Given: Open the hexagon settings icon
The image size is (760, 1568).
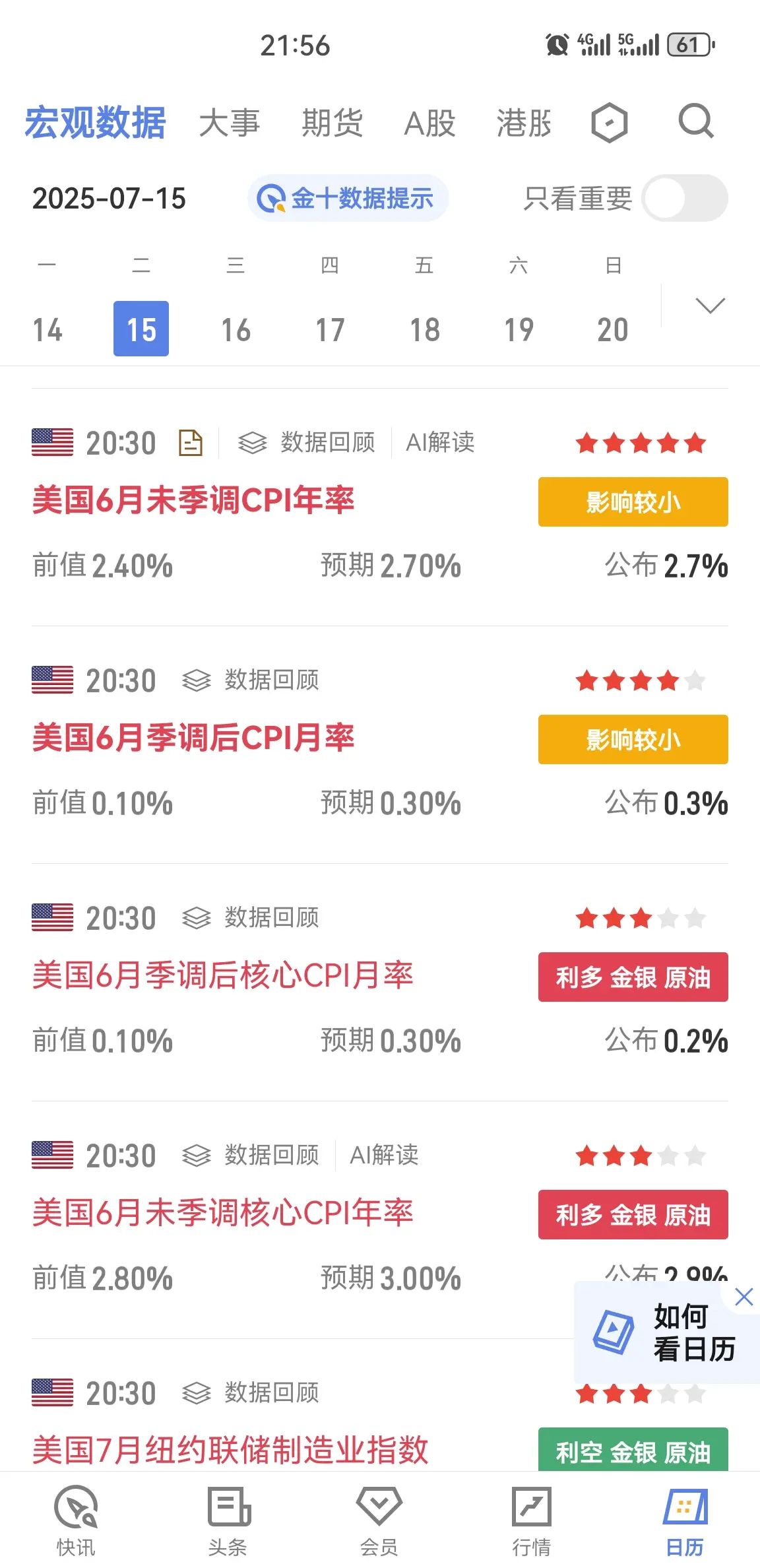Looking at the screenshot, I should pos(609,123).
